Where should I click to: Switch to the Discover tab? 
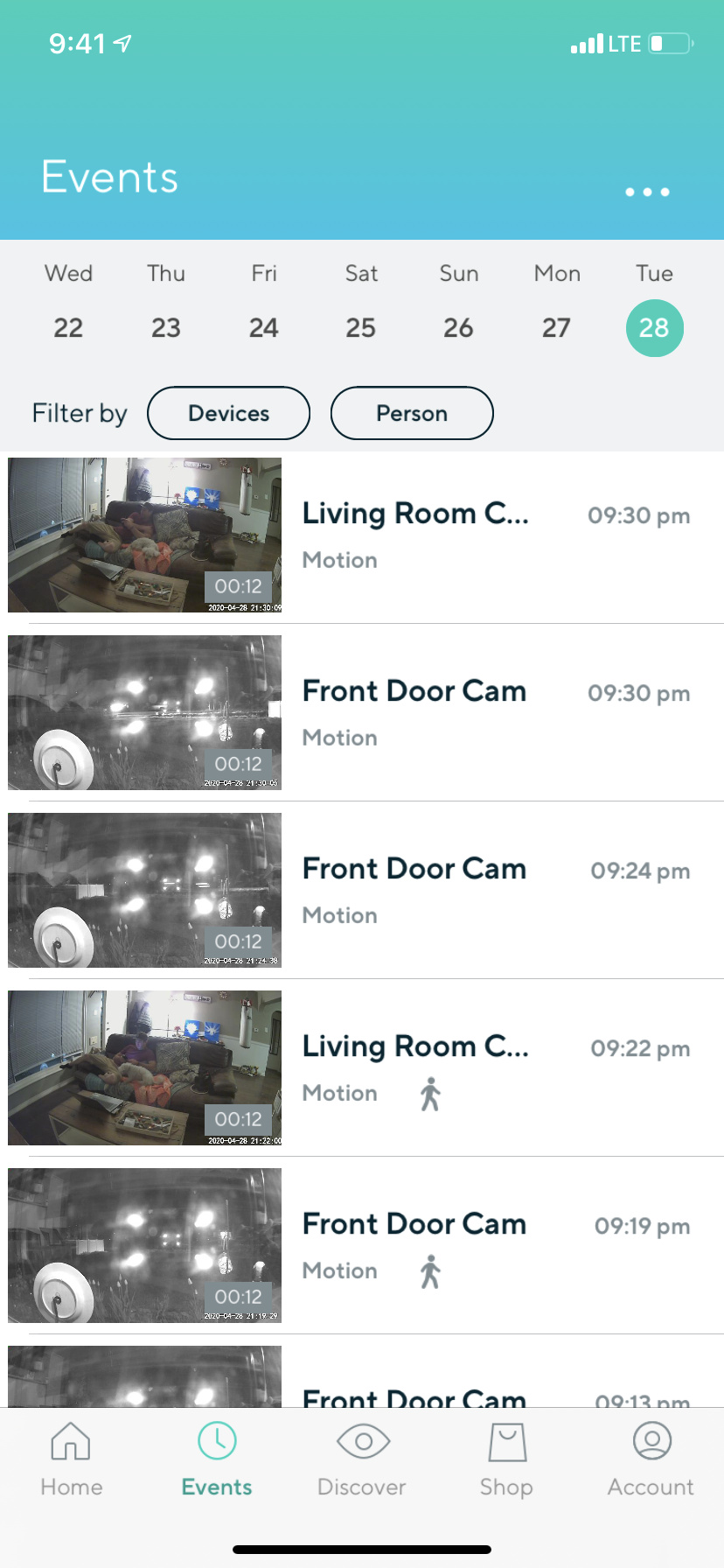pos(362,1459)
